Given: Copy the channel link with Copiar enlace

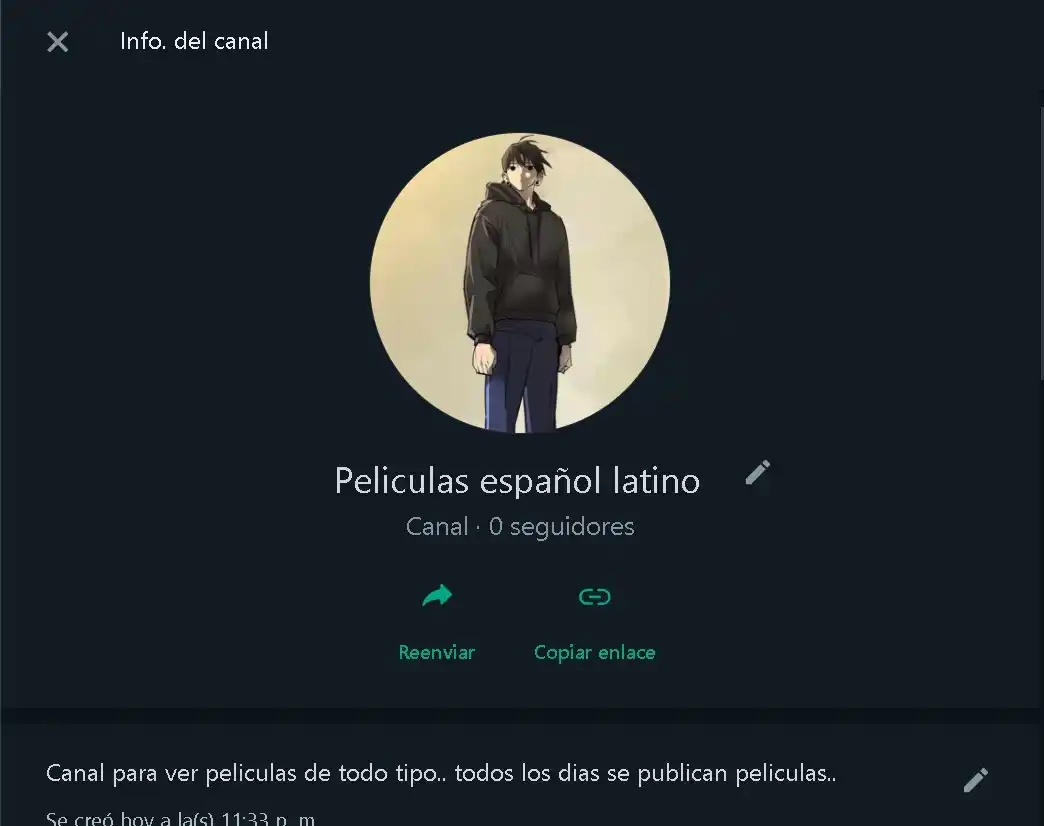Looking at the screenshot, I should (x=595, y=622).
